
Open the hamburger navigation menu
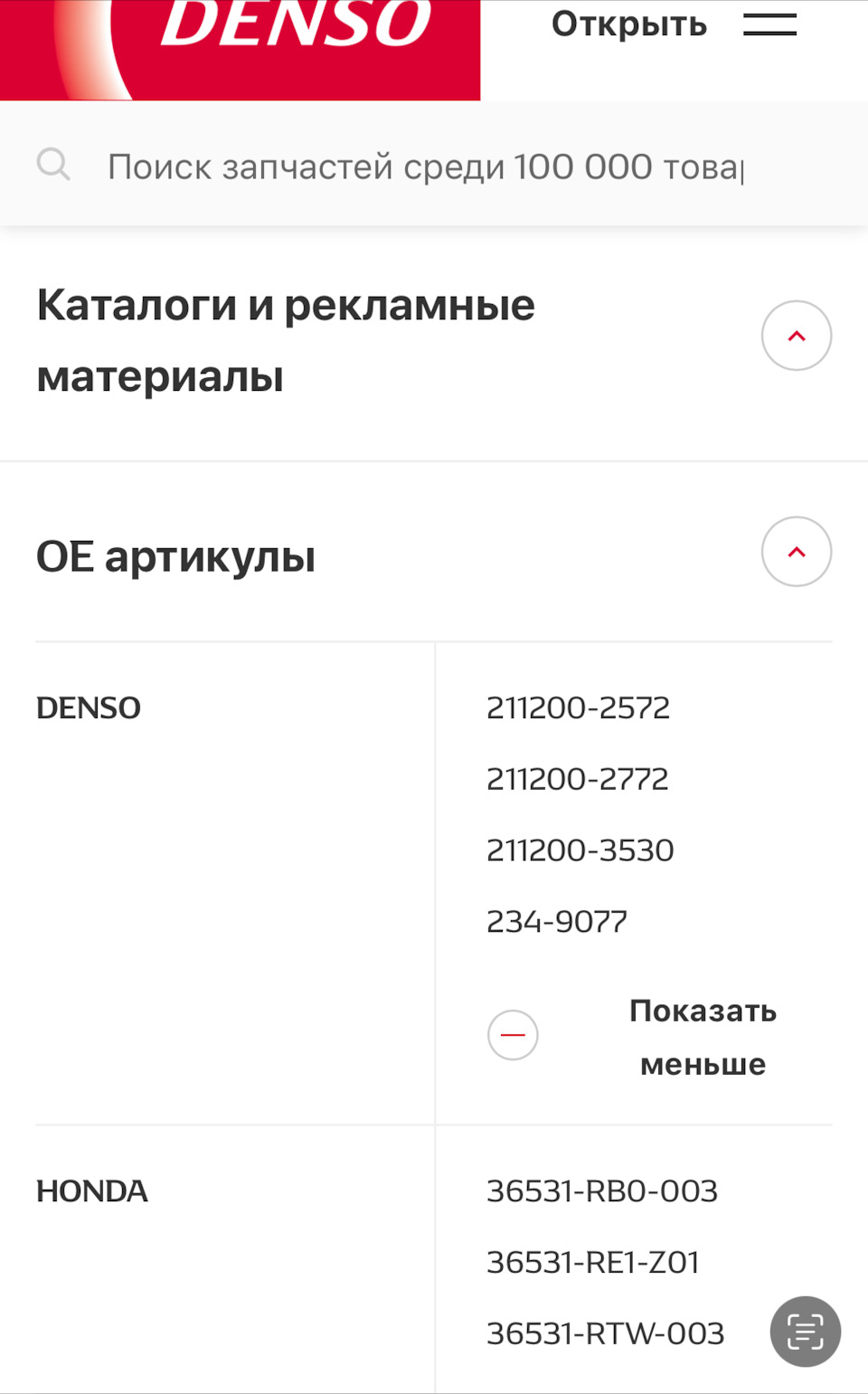pyautogui.click(x=769, y=24)
